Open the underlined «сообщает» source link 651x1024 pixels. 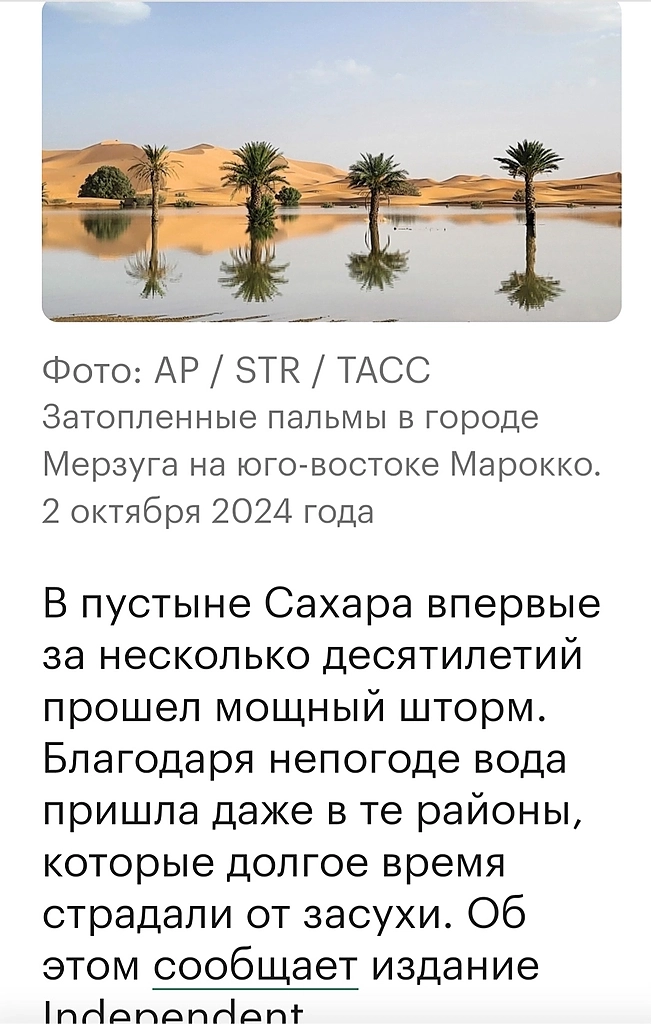[x=256, y=967]
